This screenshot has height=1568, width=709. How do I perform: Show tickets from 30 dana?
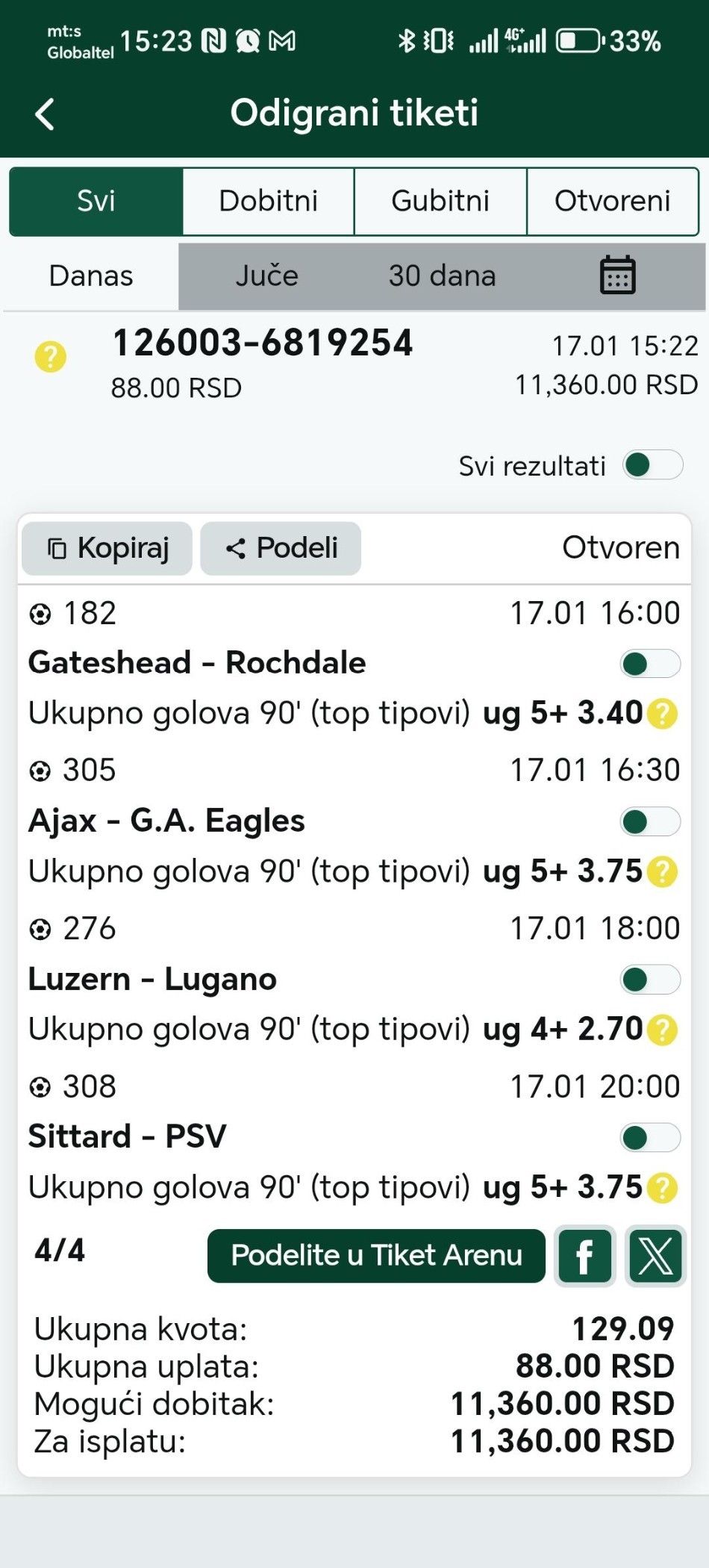click(442, 276)
